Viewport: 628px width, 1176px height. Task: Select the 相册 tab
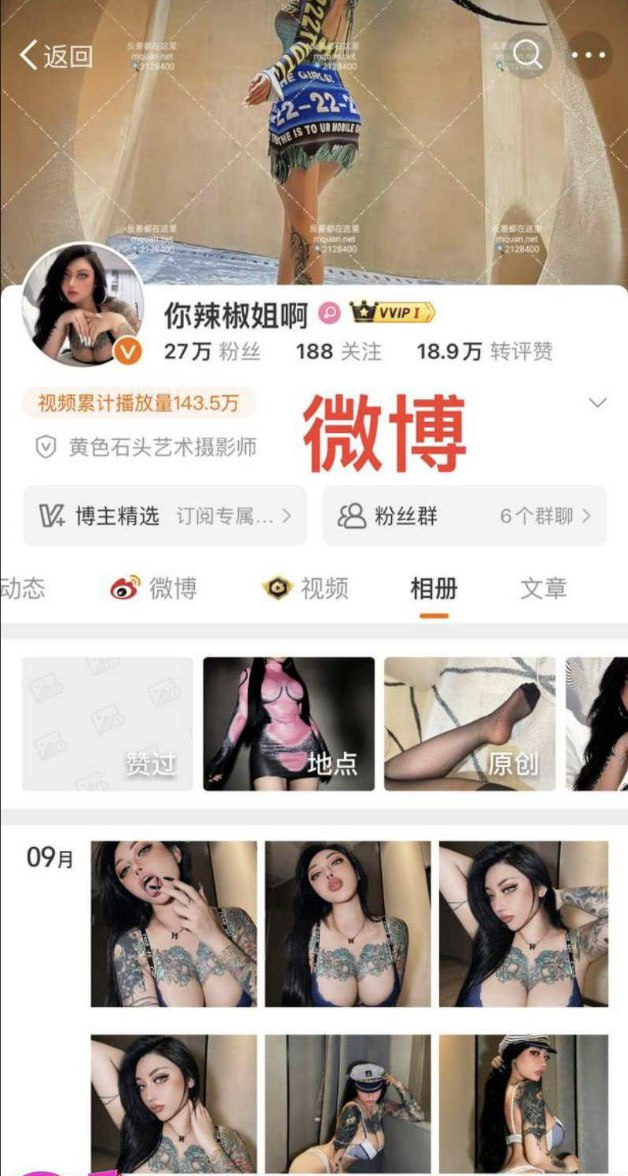pyautogui.click(x=434, y=588)
